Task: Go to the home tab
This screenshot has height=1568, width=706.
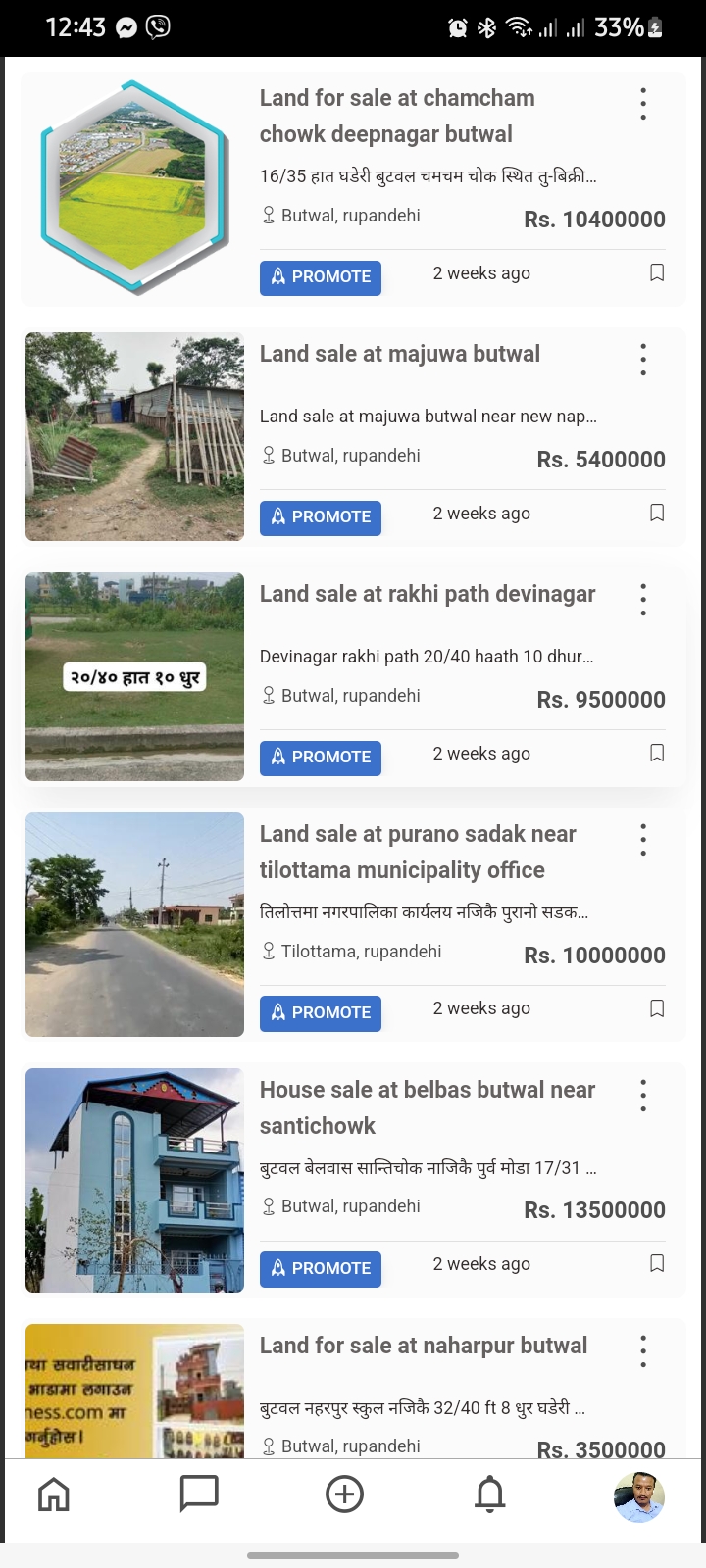Action: (54, 1494)
